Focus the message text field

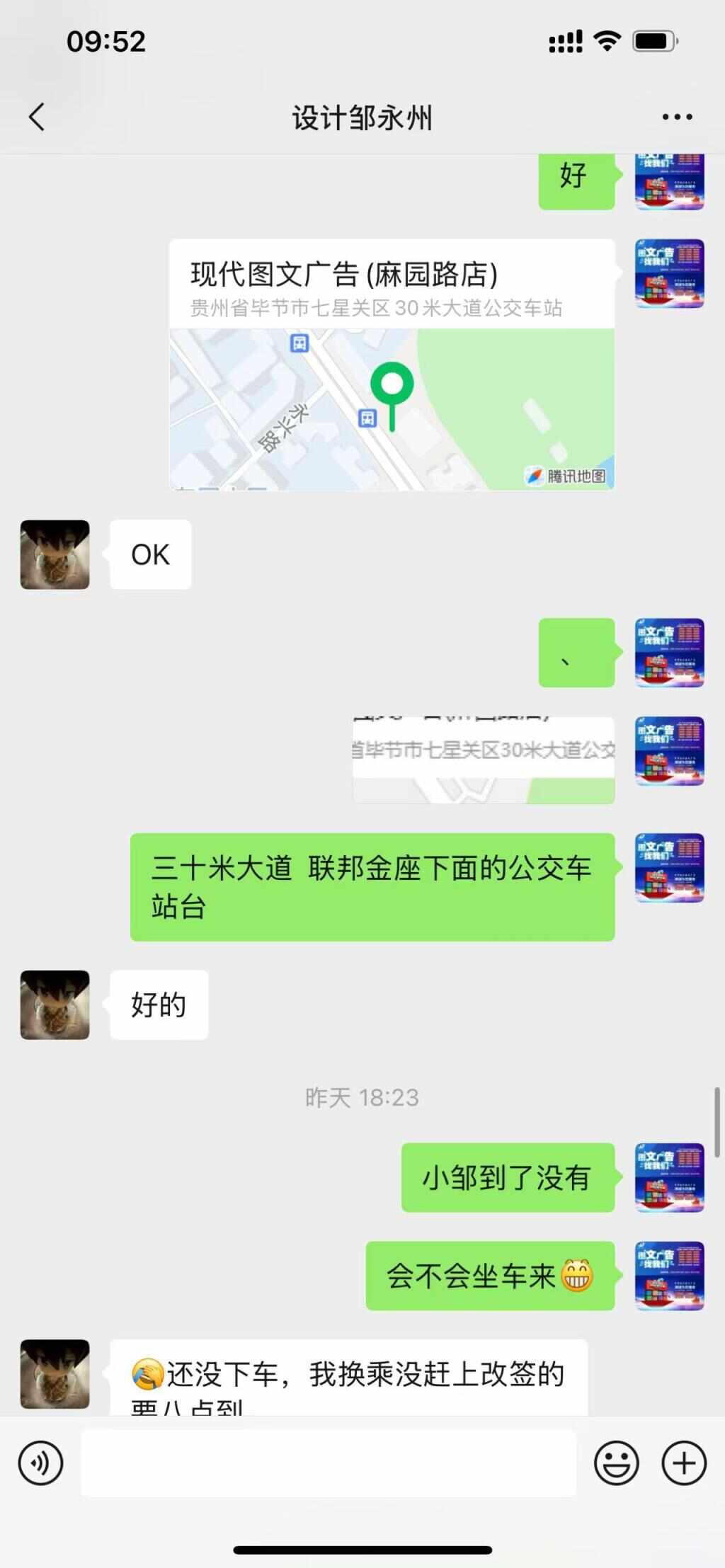tap(329, 1463)
